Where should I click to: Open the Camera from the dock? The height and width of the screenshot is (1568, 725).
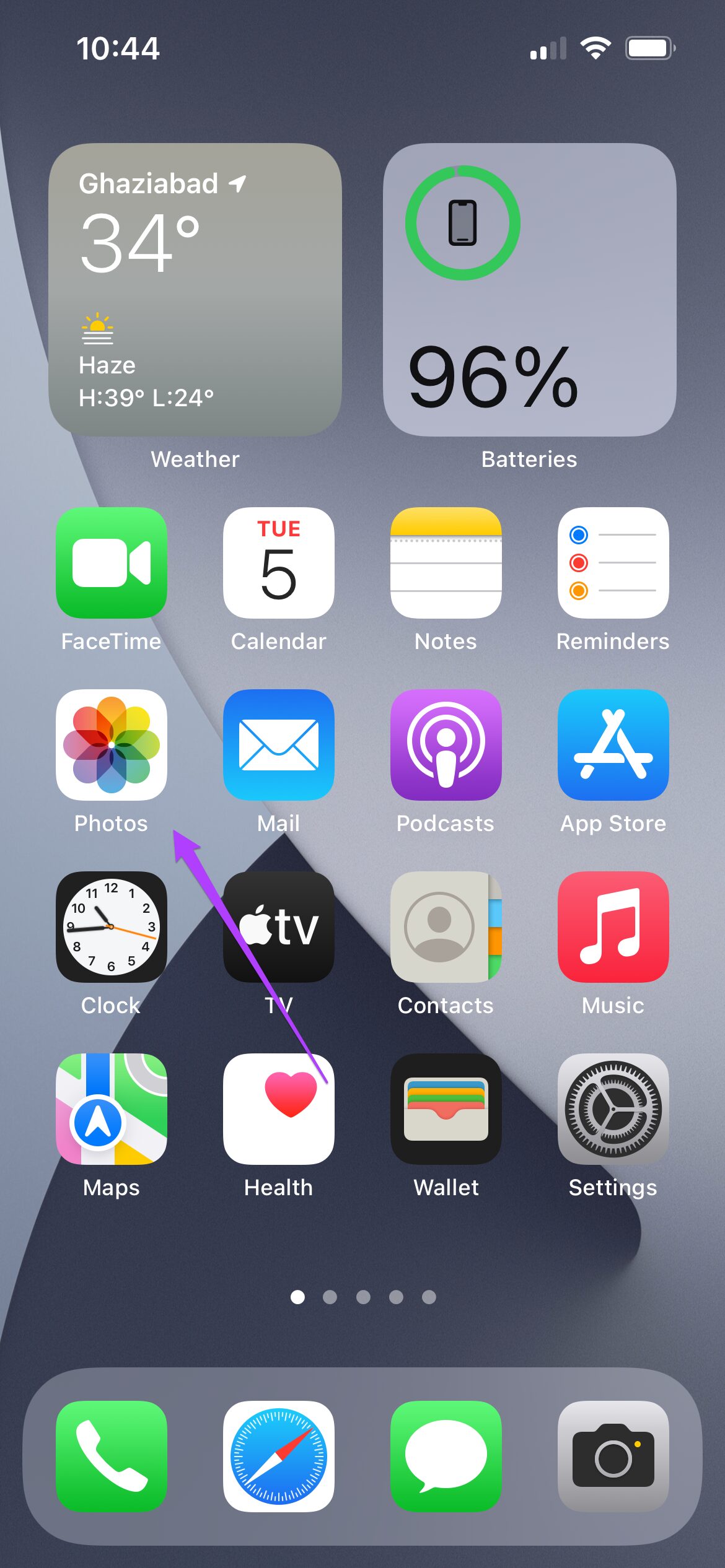(612, 1455)
